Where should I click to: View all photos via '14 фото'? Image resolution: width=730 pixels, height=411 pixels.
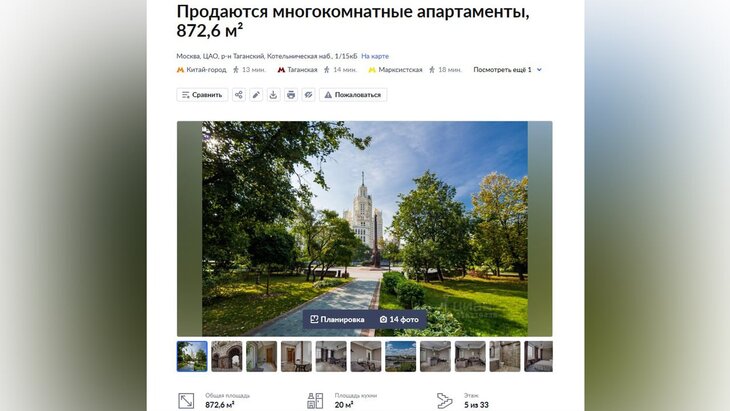pyautogui.click(x=399, y=319)
